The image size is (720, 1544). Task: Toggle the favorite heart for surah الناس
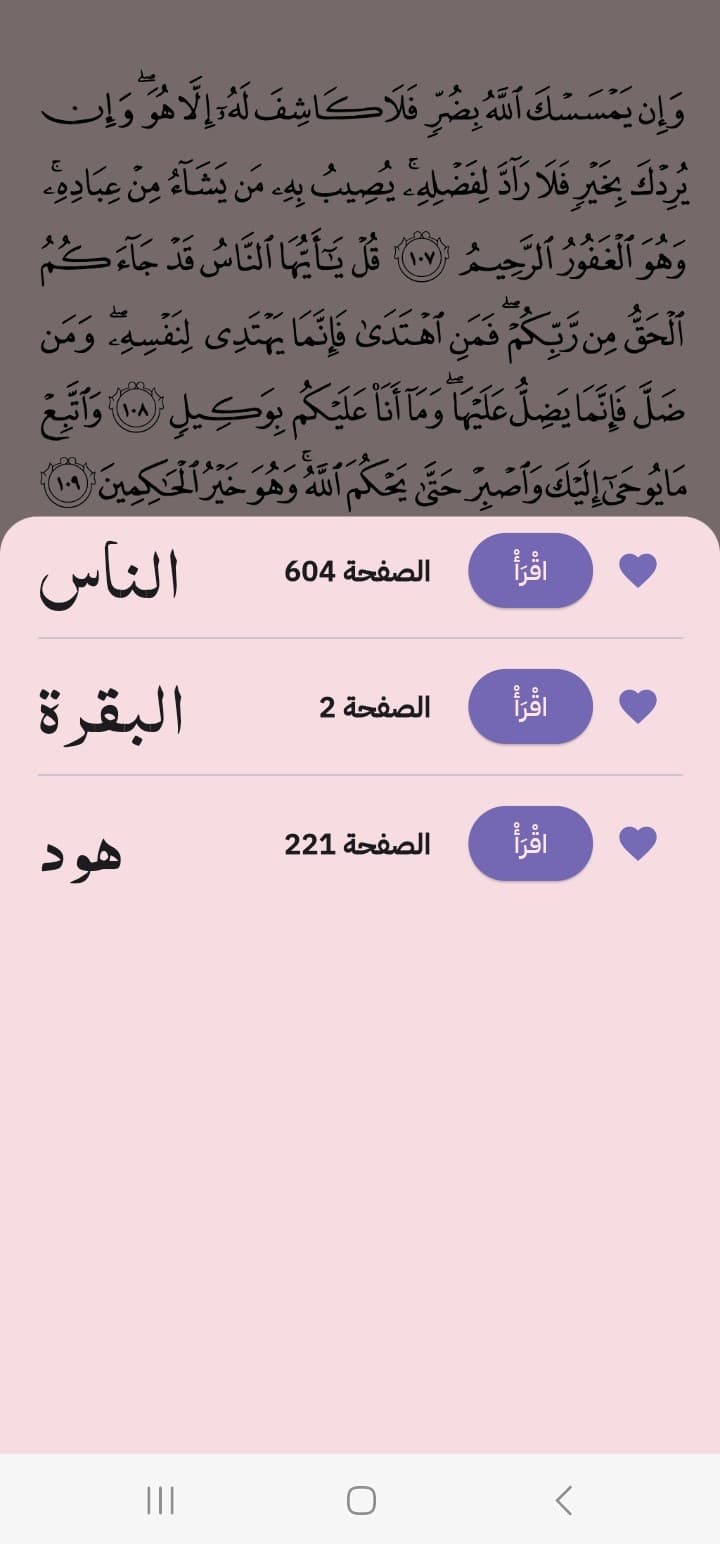click(x=638, y=570)
